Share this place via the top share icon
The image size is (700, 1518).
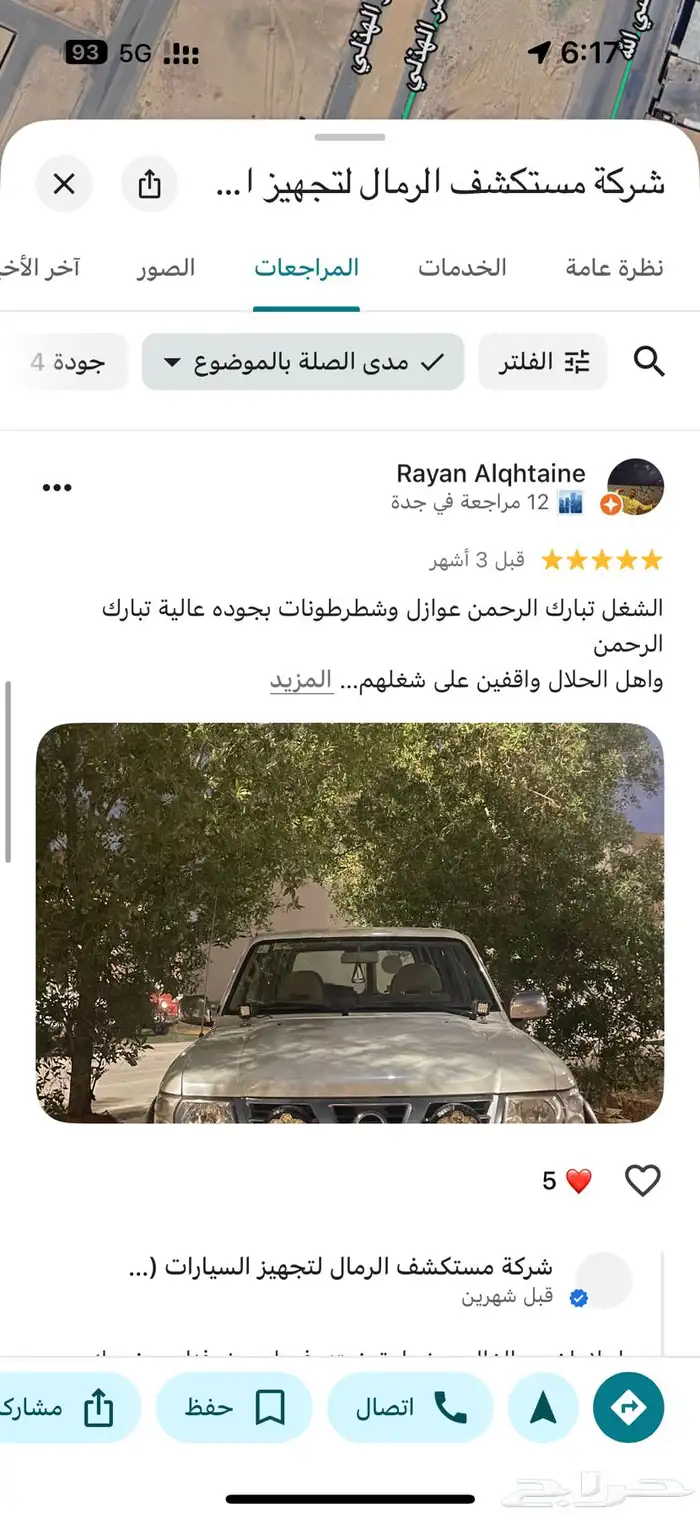click(149, 184)
